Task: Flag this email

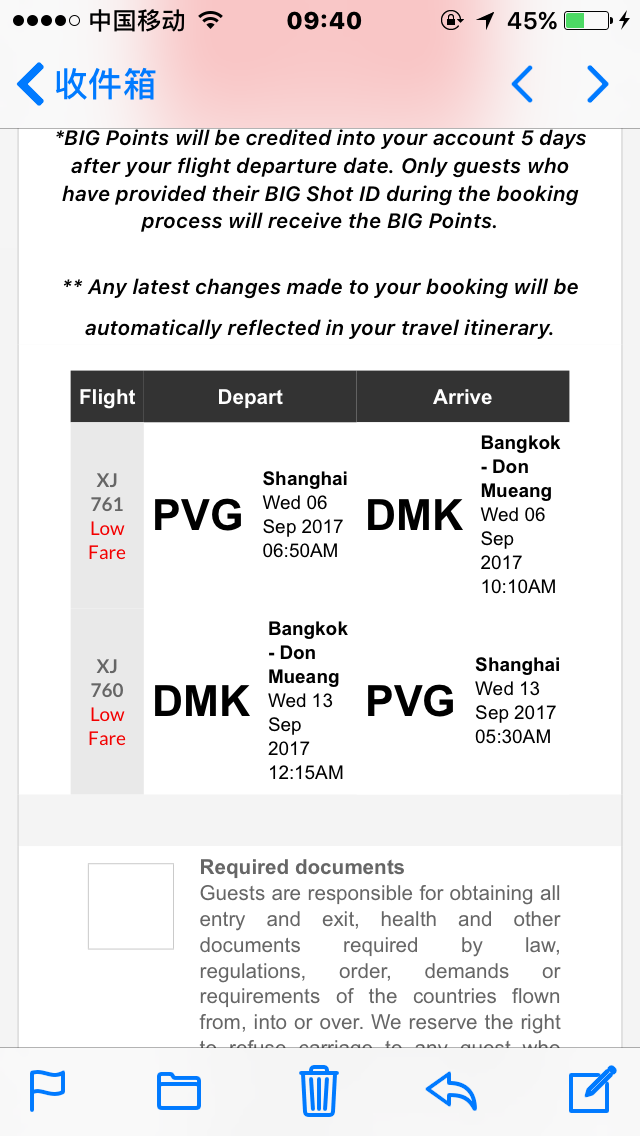Action: point(48,1090)
